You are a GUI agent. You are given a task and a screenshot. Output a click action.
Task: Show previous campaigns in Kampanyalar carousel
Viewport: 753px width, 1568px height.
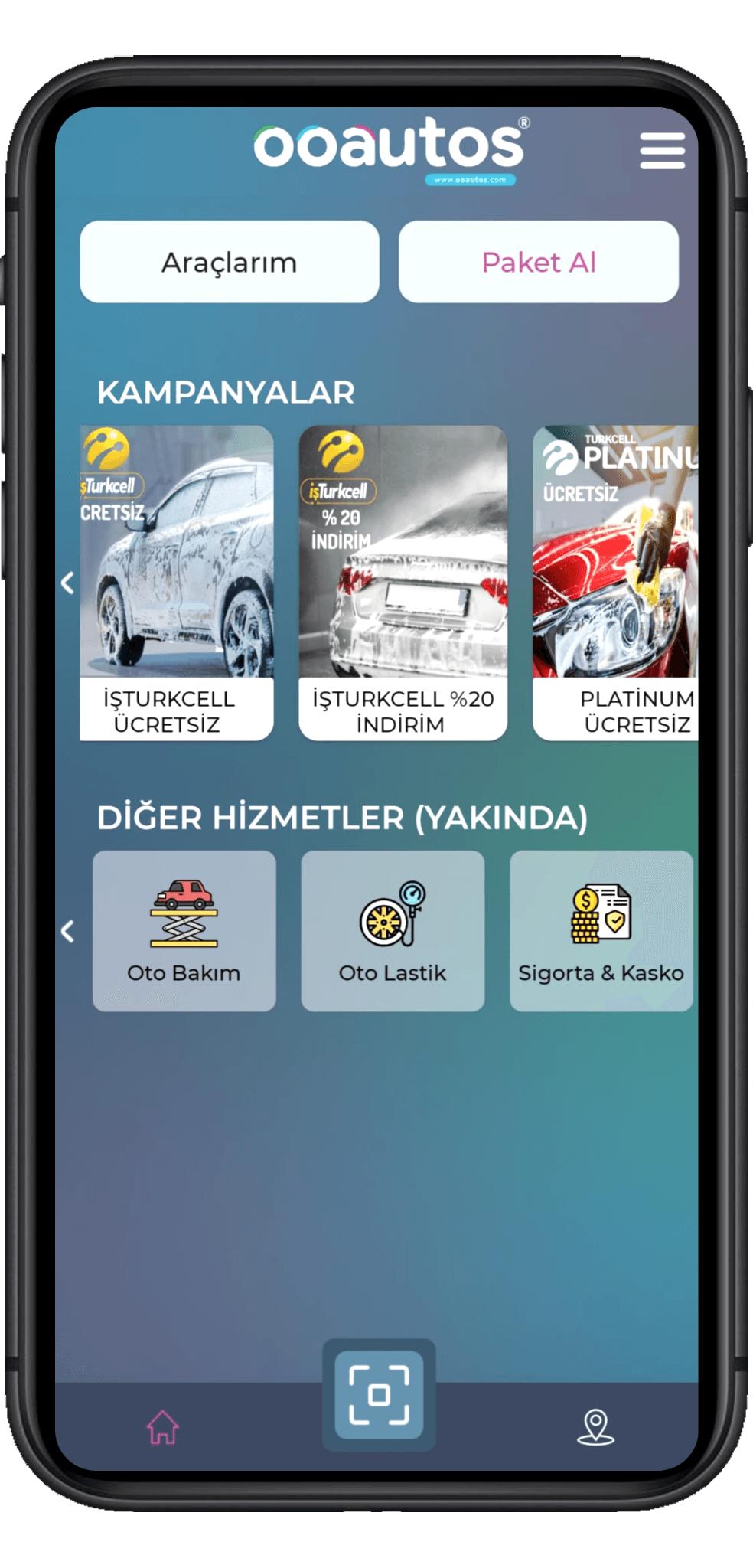(x=68, y=583)
